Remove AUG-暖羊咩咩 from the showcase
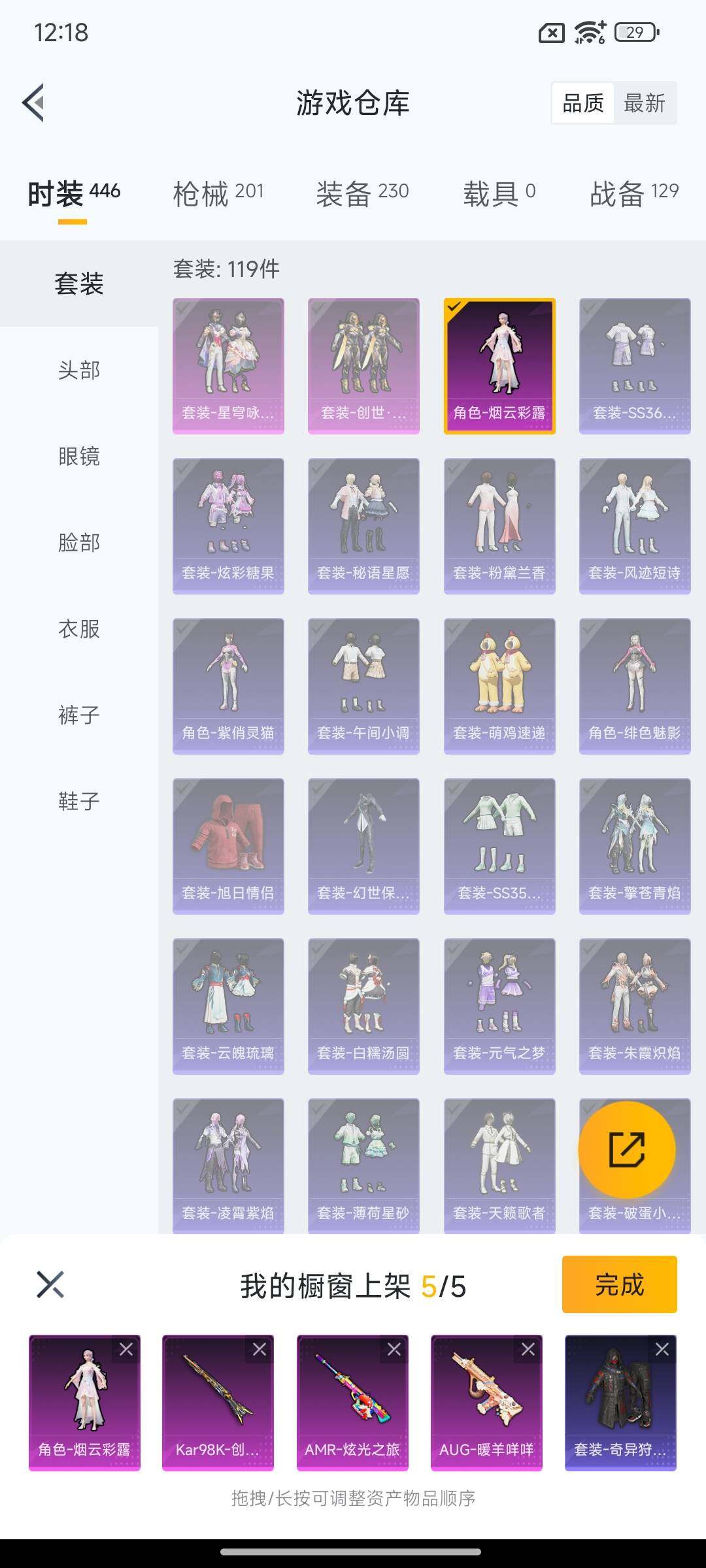Viewport: 706px width, 1568px height. (x=528, y=1349)
